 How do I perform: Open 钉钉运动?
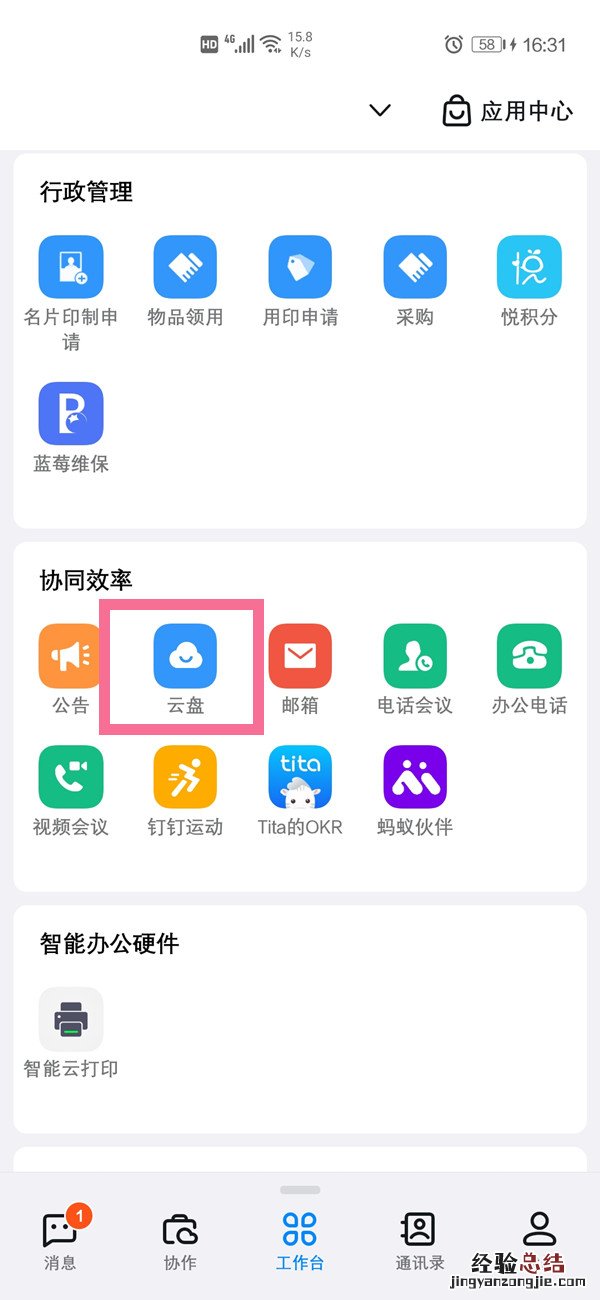point(185,778)
